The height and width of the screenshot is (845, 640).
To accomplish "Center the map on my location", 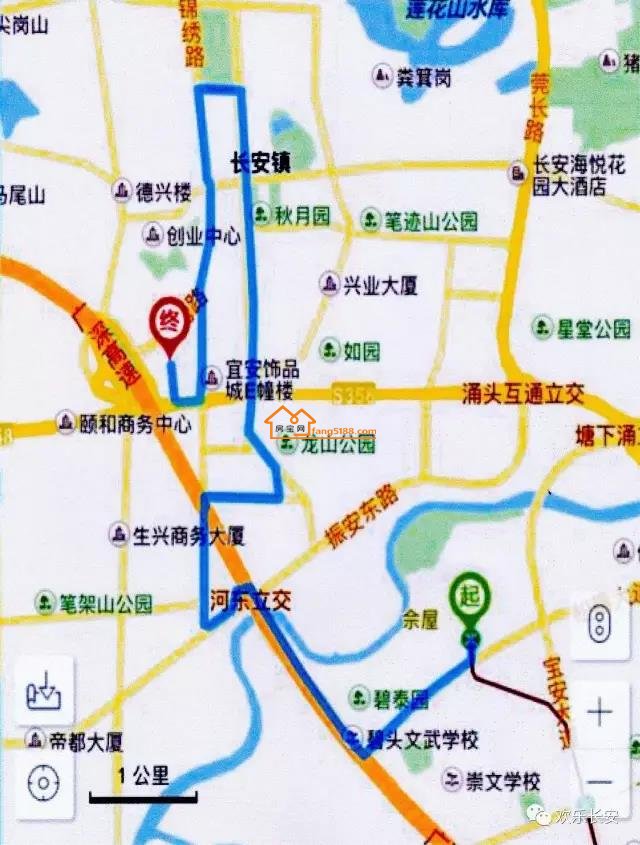I will (x=43, y=782).
